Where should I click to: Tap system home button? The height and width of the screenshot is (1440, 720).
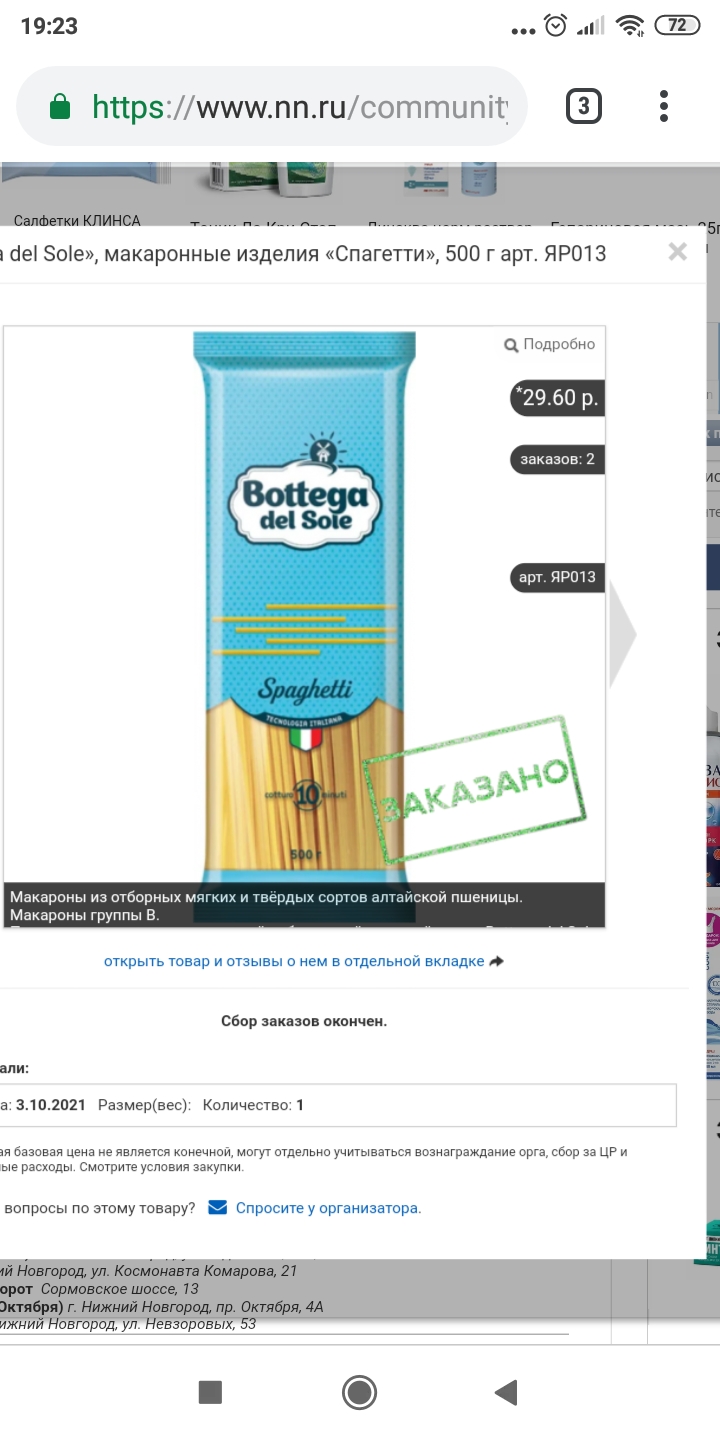pyautogui.click(x=359, y=1392)
